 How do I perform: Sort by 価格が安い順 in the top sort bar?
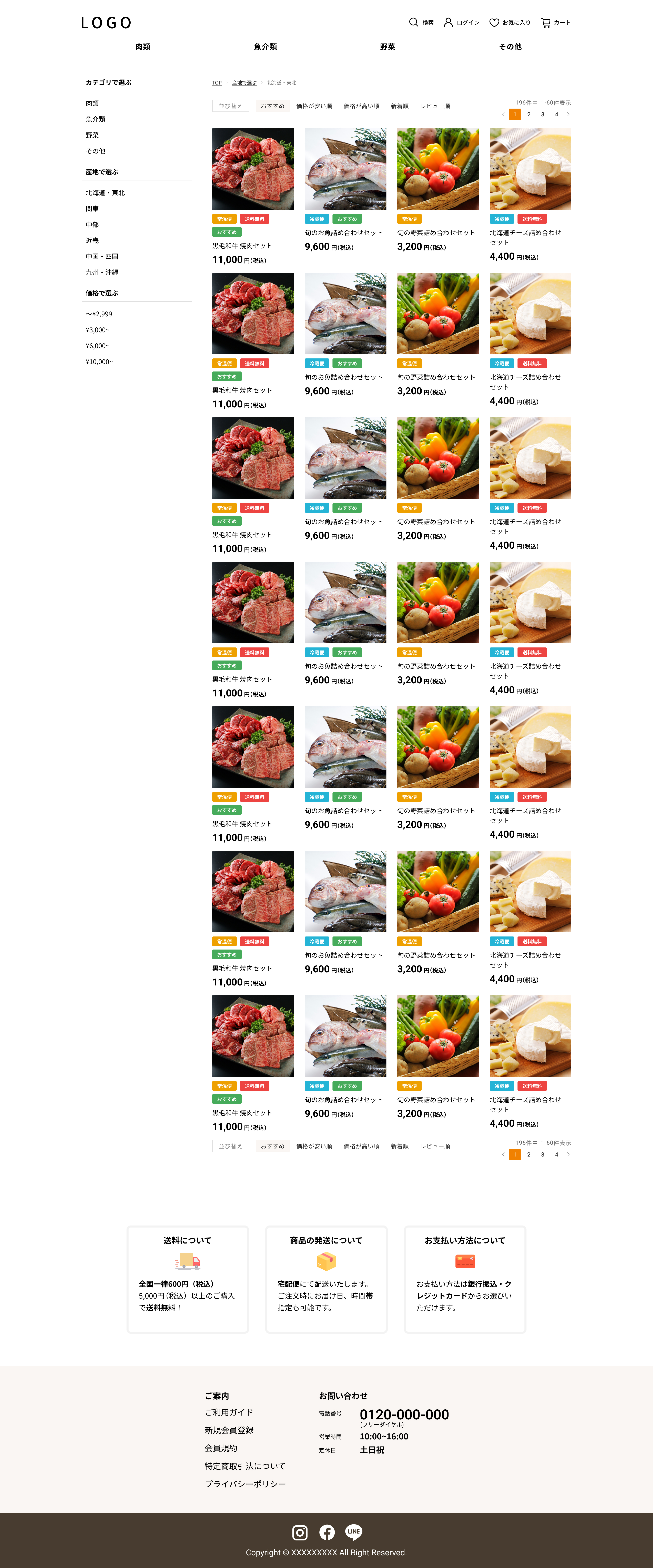point(314,106)
